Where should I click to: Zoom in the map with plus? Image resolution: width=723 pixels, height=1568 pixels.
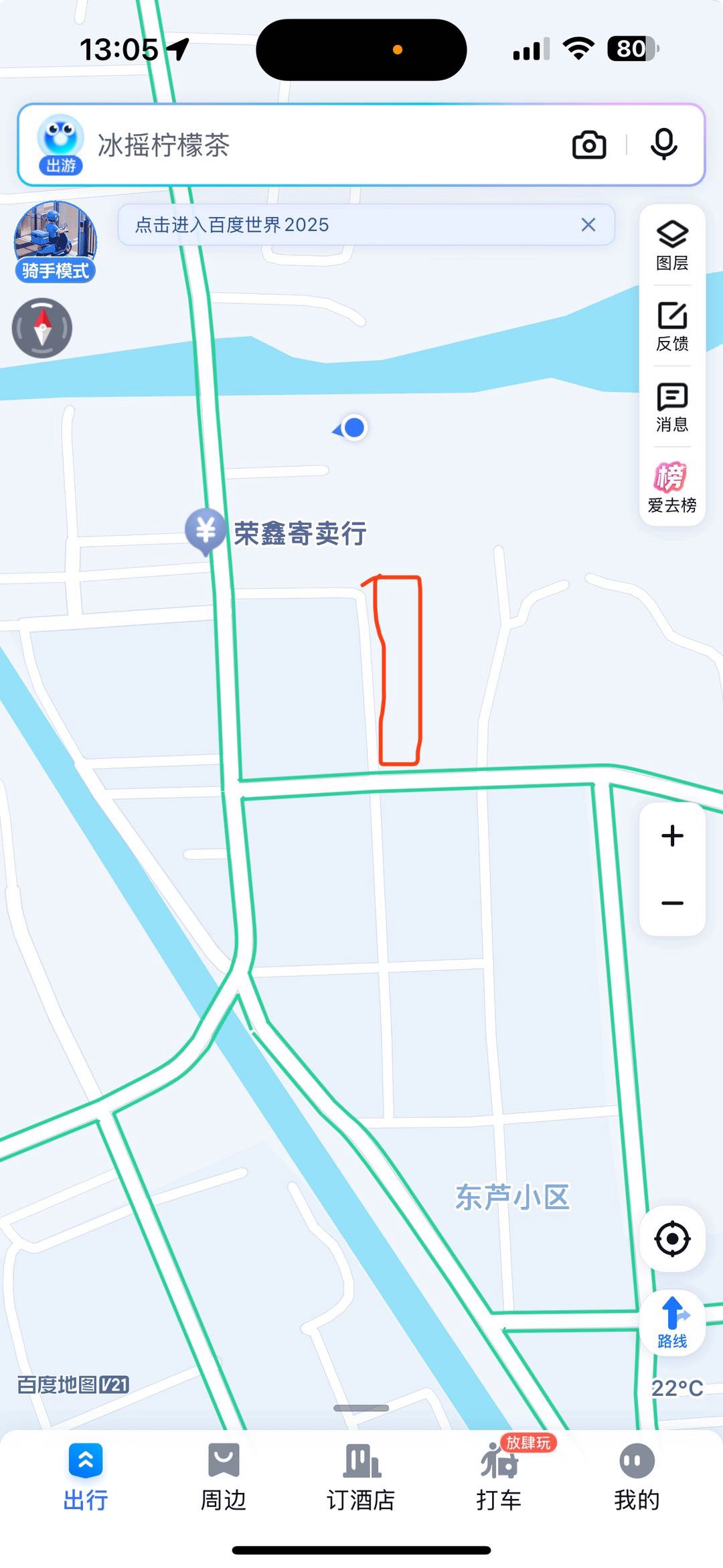(x=672, y=836)
